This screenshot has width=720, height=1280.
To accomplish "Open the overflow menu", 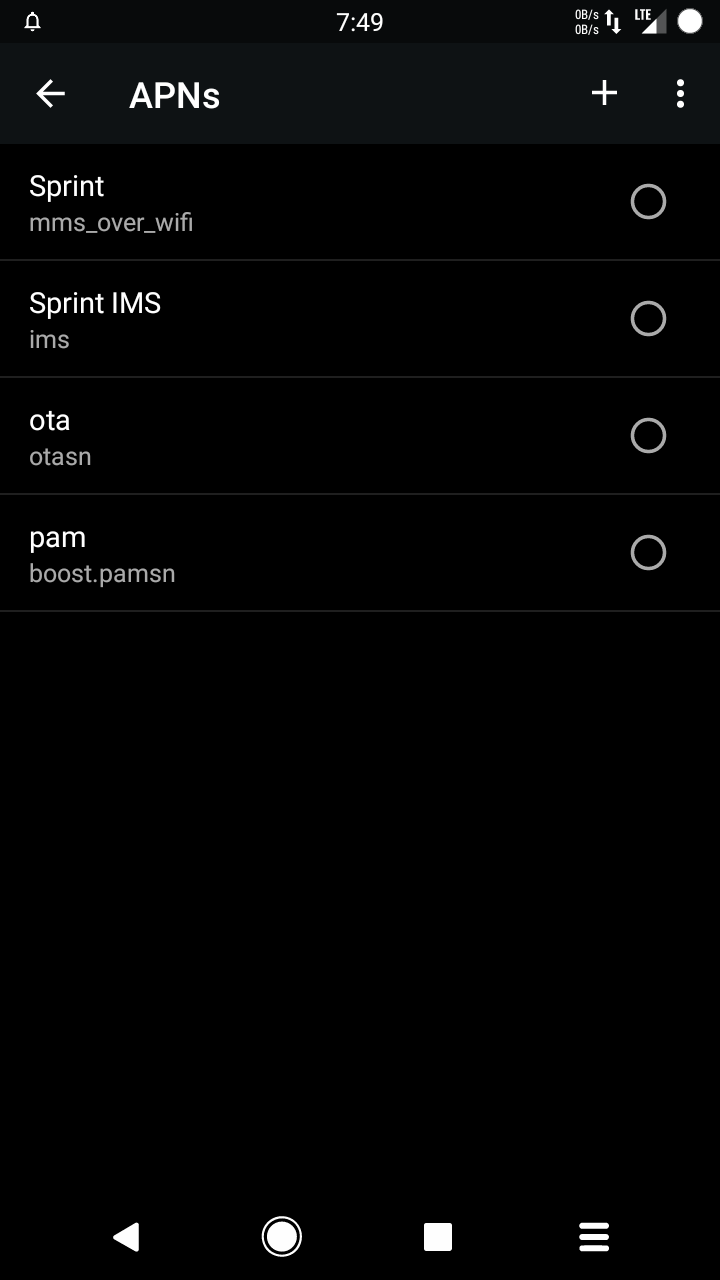I will click(680, 94).
